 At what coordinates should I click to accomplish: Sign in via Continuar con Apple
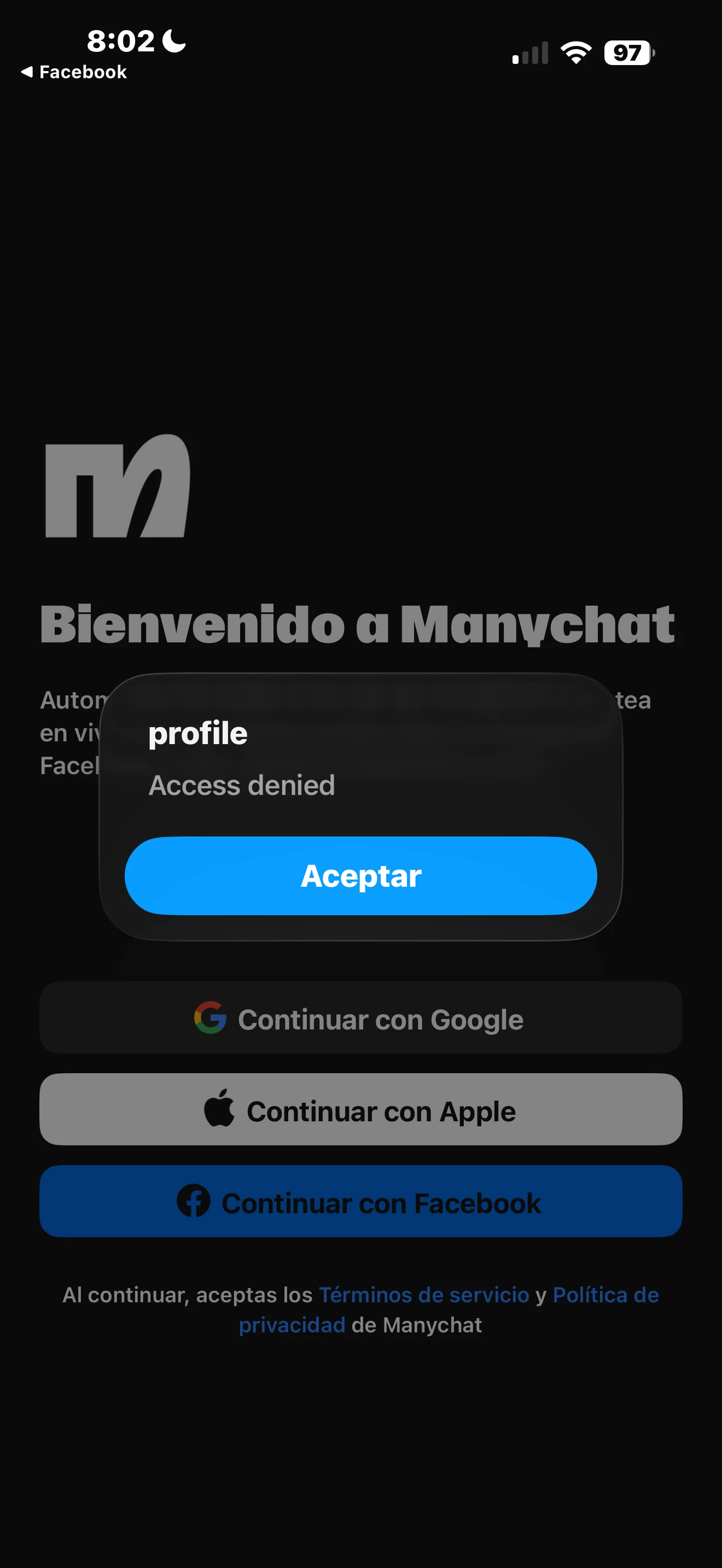[x=360, y=1110]
